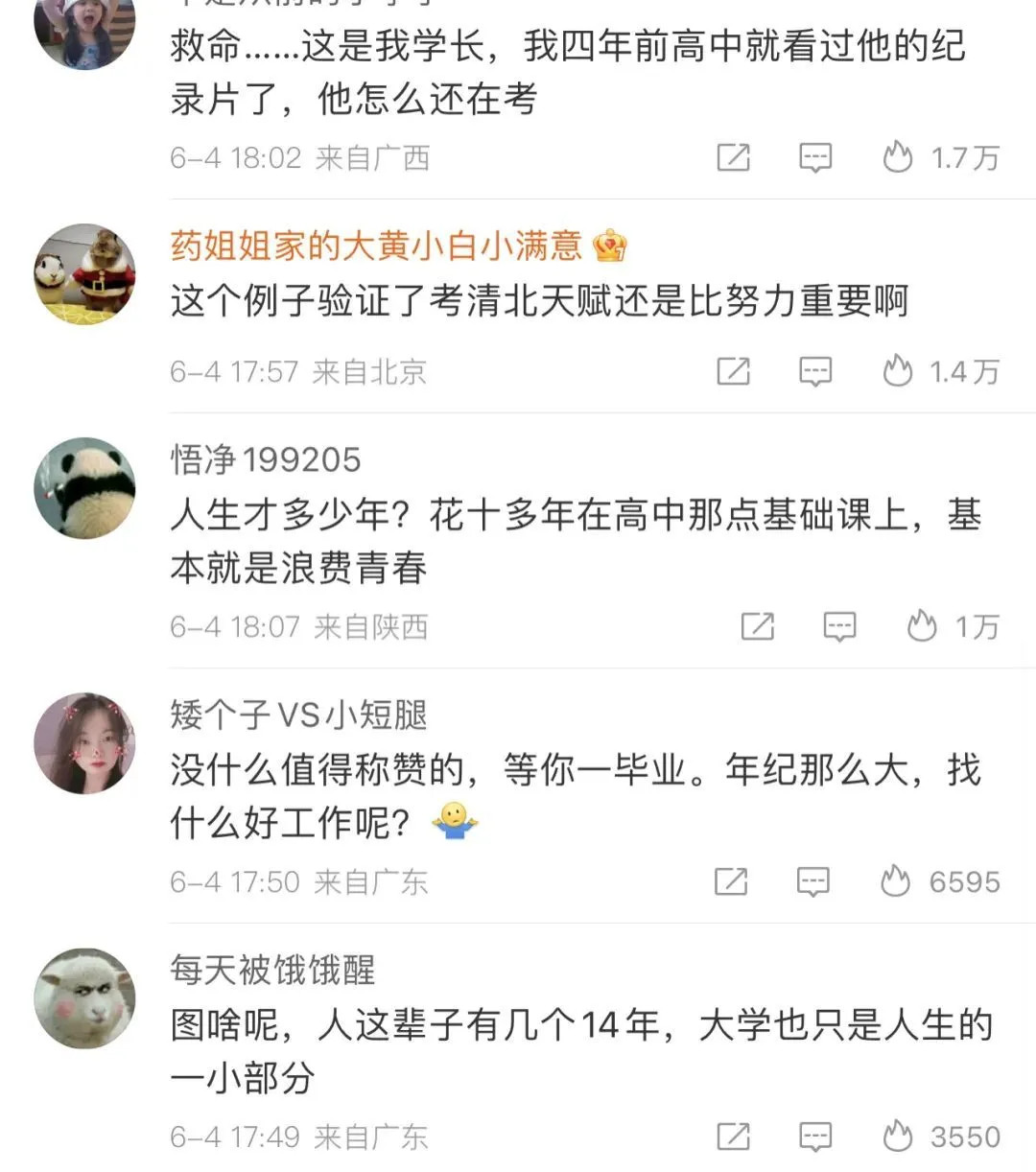Open 悟净199205's profile name
Viewport: 1036px width, 1172px height.
click(x=266, y=460)
